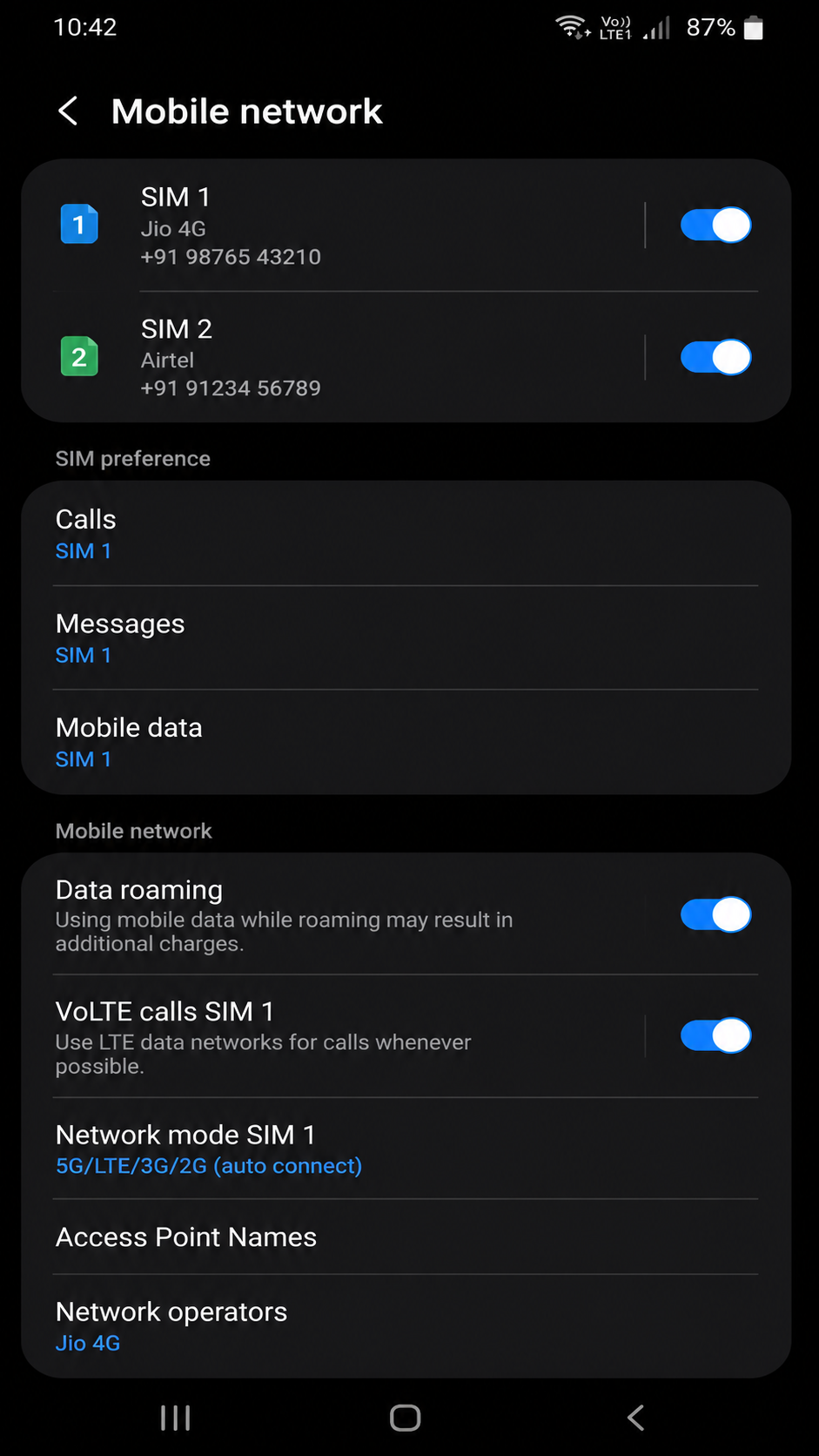Open Network operators
Viewport: 819px width, 1456px height.
pos(406,1326)
